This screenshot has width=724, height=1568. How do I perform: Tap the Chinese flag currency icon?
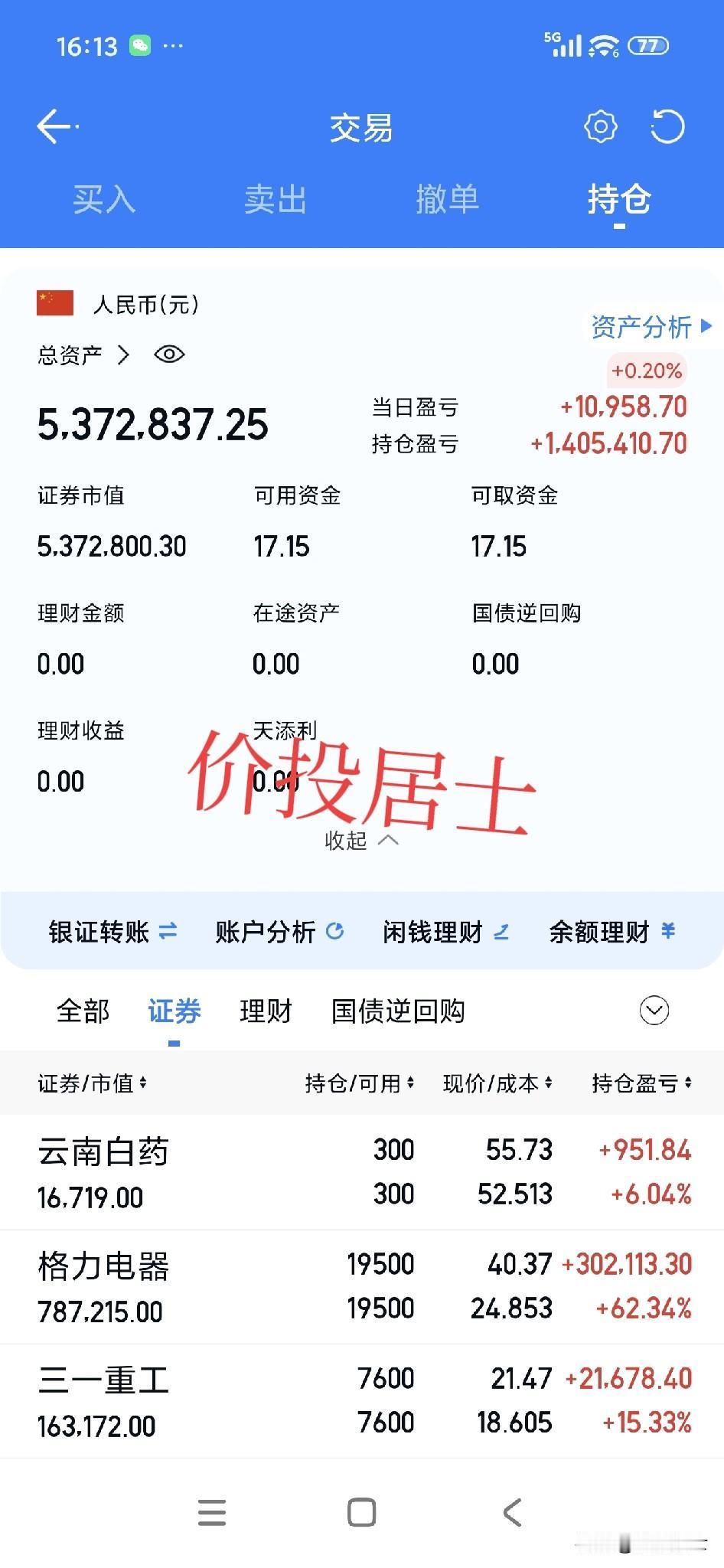(x=54, y=303)
